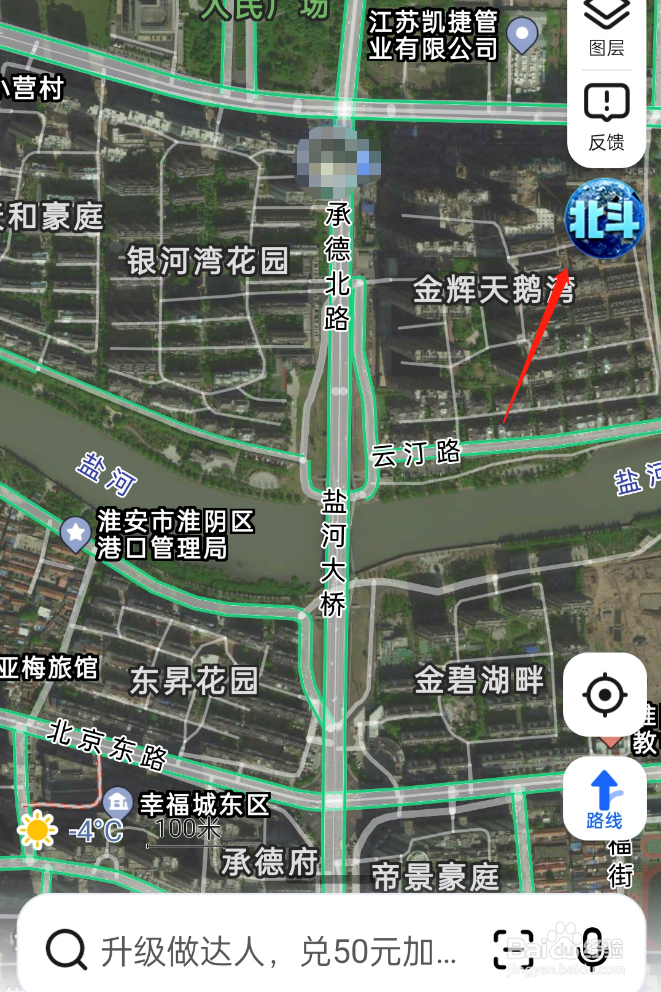Center map on my location
The width and height of the screenshot is (661, 992).
point(604,695)
